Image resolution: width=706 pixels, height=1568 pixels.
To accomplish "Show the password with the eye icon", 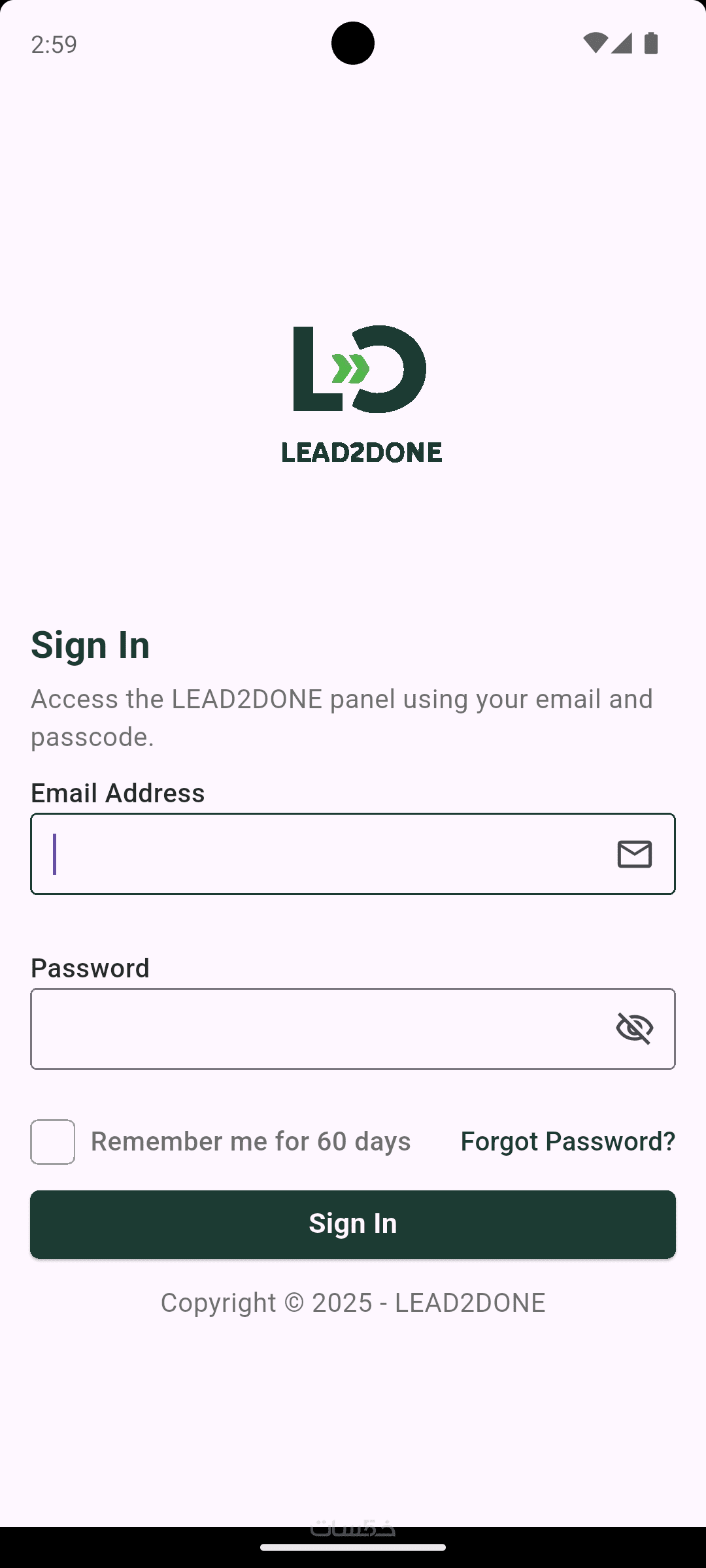I will tap(634, 1029).
